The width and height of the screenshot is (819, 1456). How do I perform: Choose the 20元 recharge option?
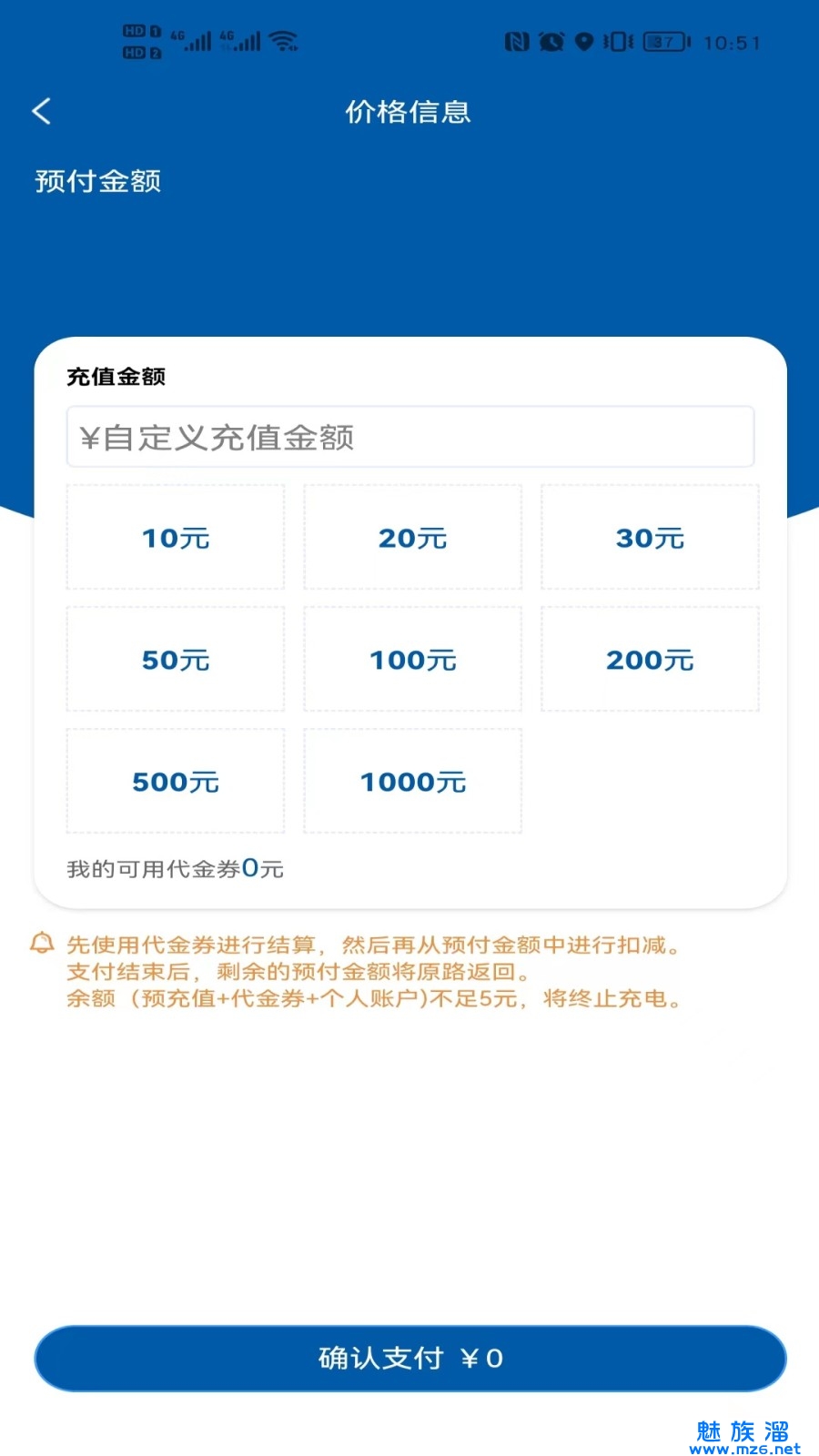(412, 538)
